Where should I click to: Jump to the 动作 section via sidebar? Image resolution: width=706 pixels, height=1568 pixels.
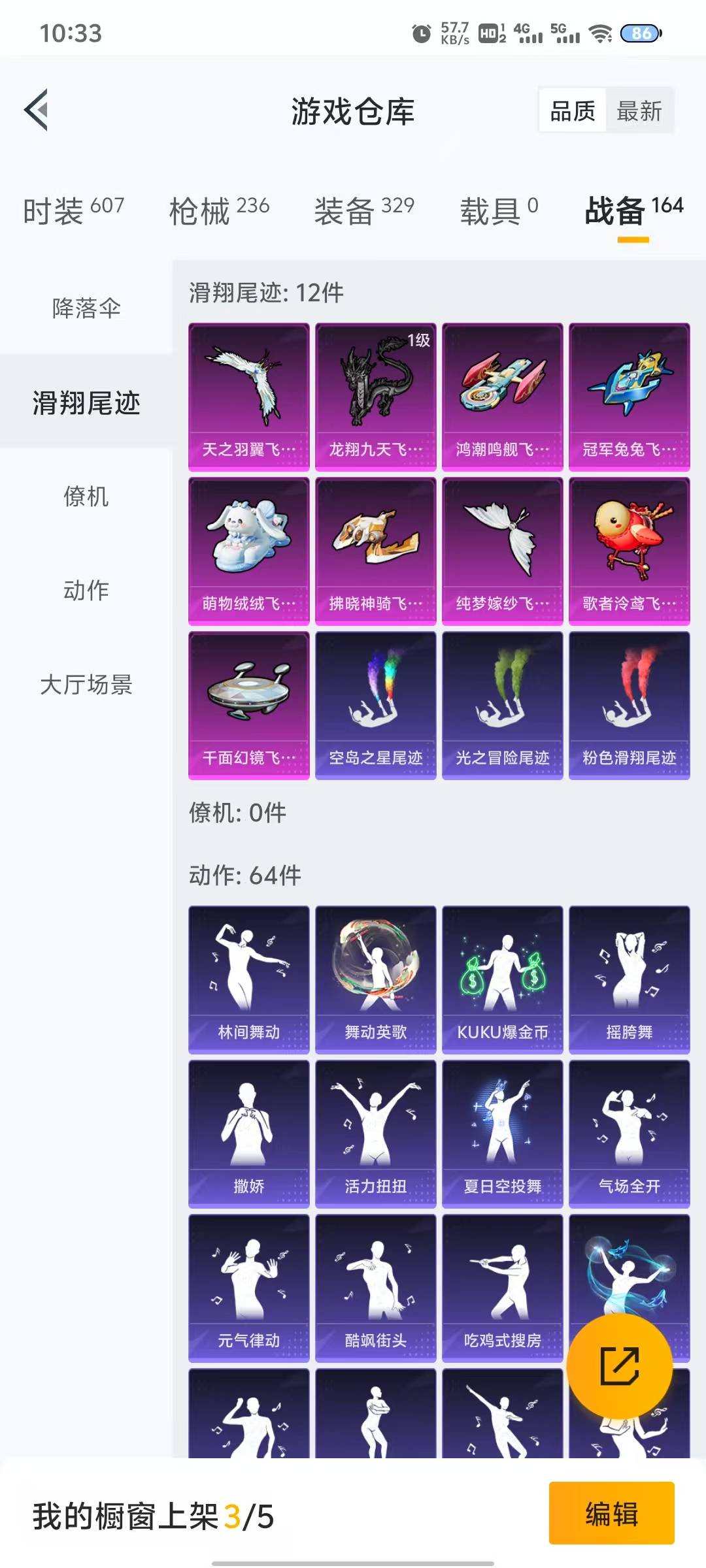coord(86,591)
